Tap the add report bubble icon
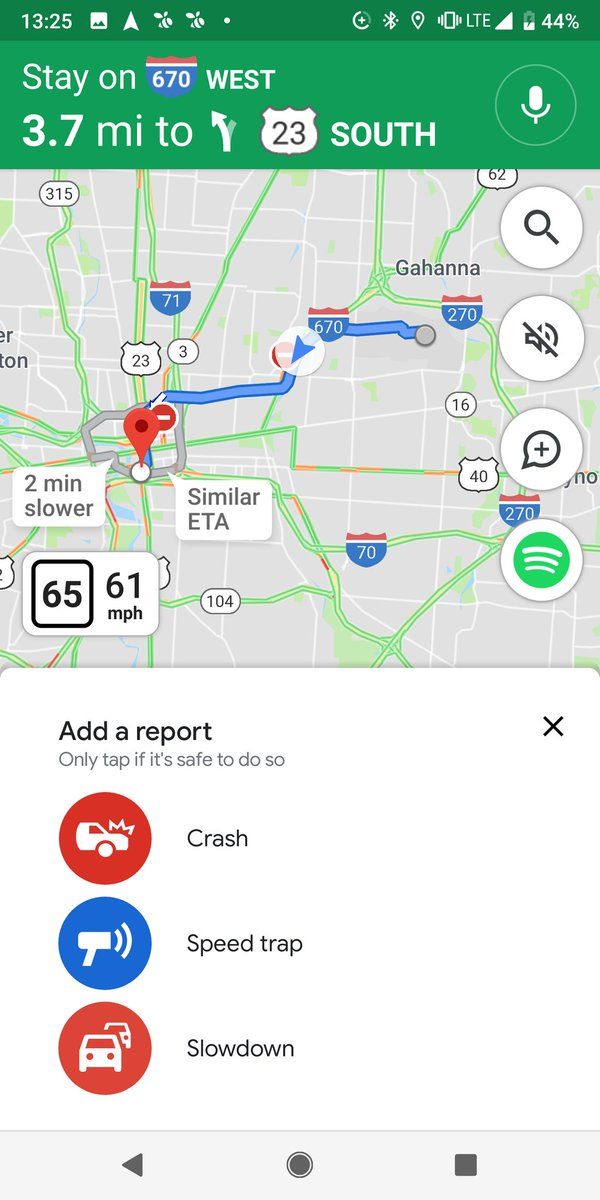600x1200 pixels. [541, 450]
